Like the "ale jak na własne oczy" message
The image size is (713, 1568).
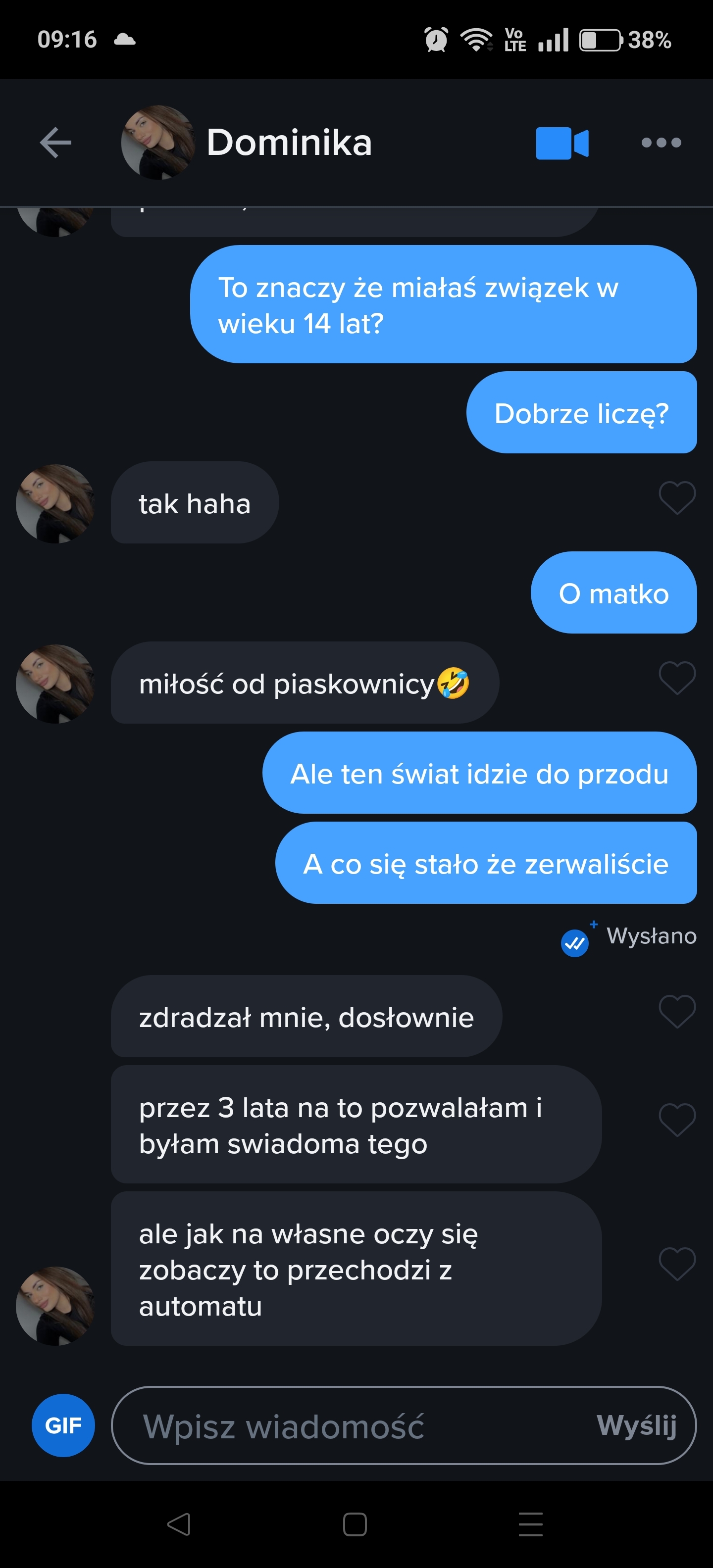click(x=676, y=1263)
